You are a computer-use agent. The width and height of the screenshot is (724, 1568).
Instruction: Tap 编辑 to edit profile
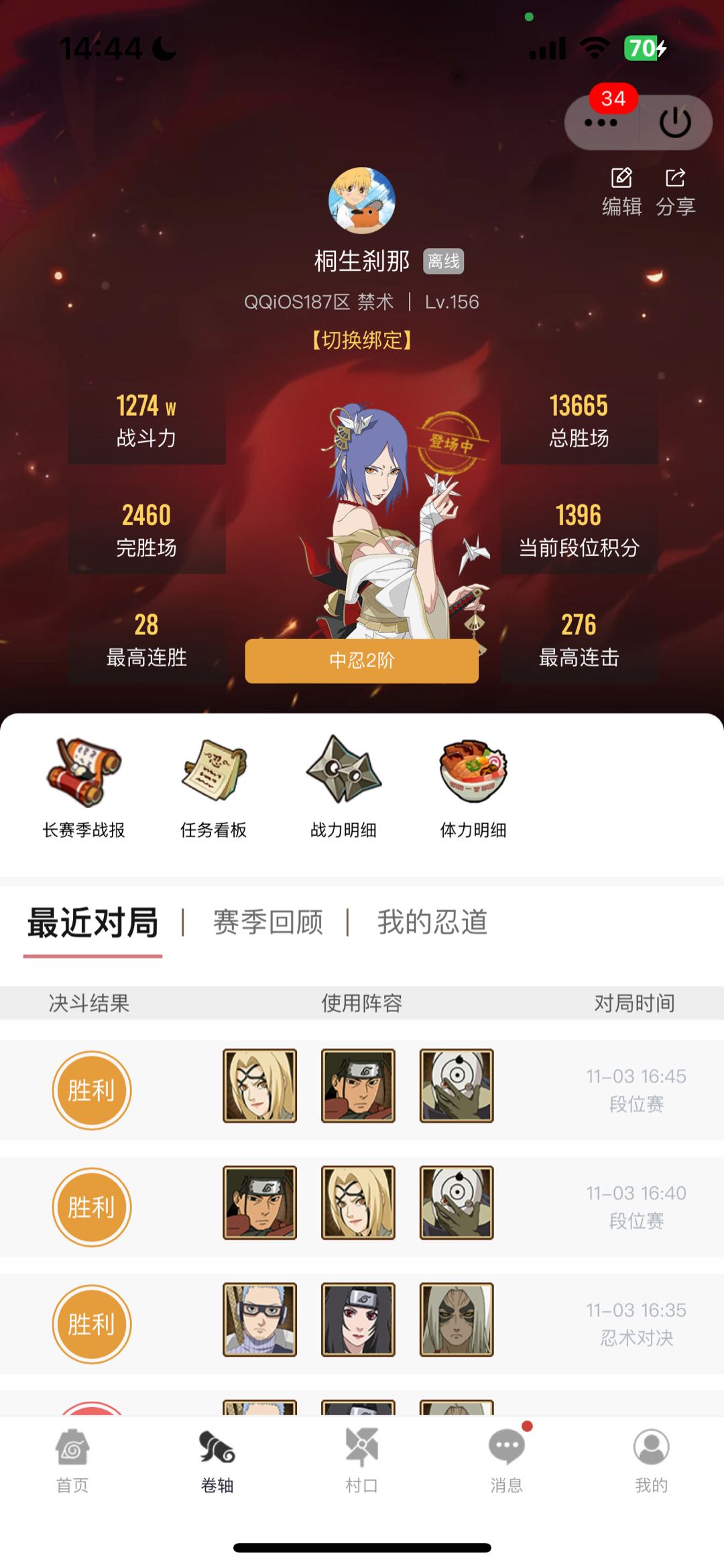click(621, 192)
